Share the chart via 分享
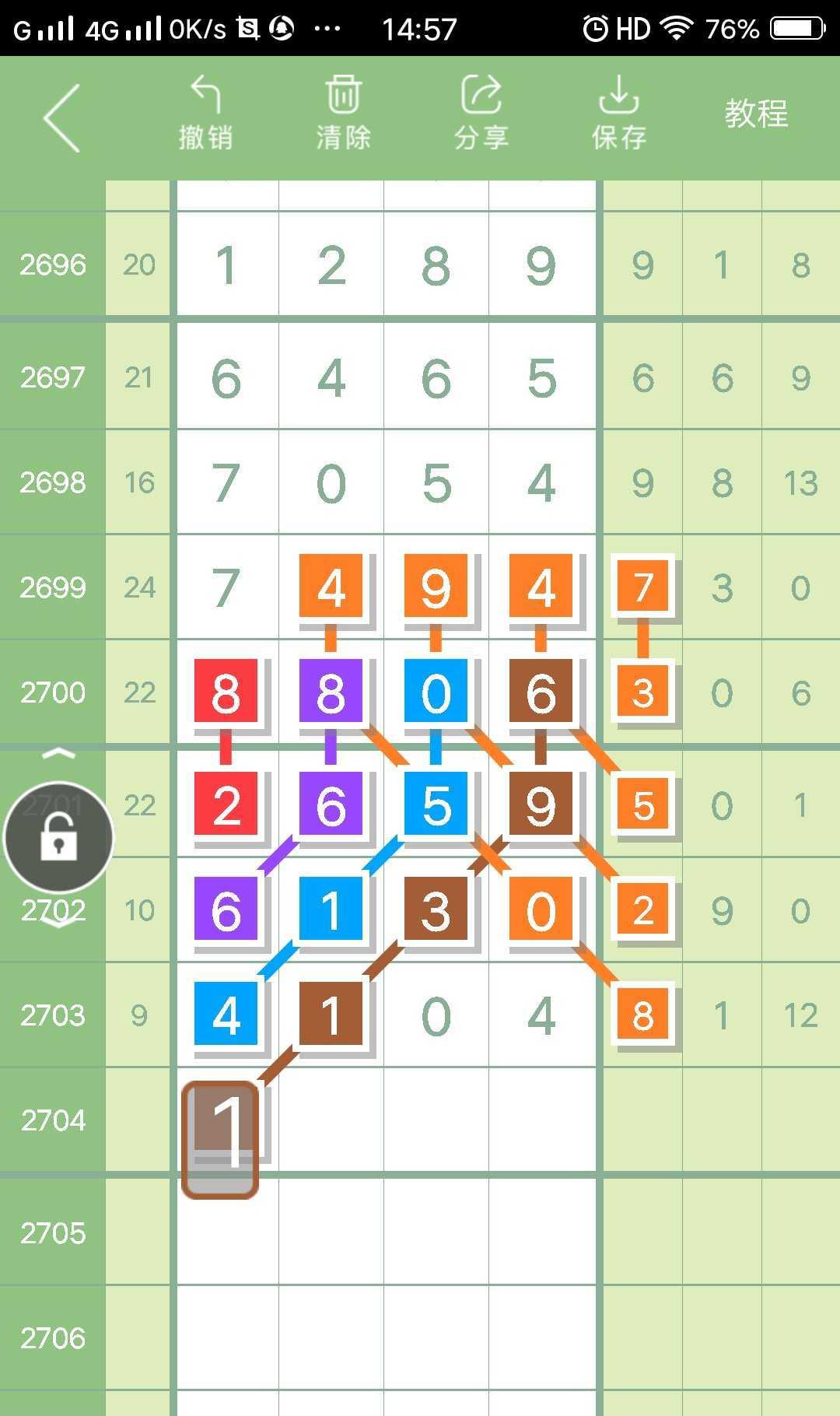This screenshot has height=1416, width=840. click(x=481, y=113)
